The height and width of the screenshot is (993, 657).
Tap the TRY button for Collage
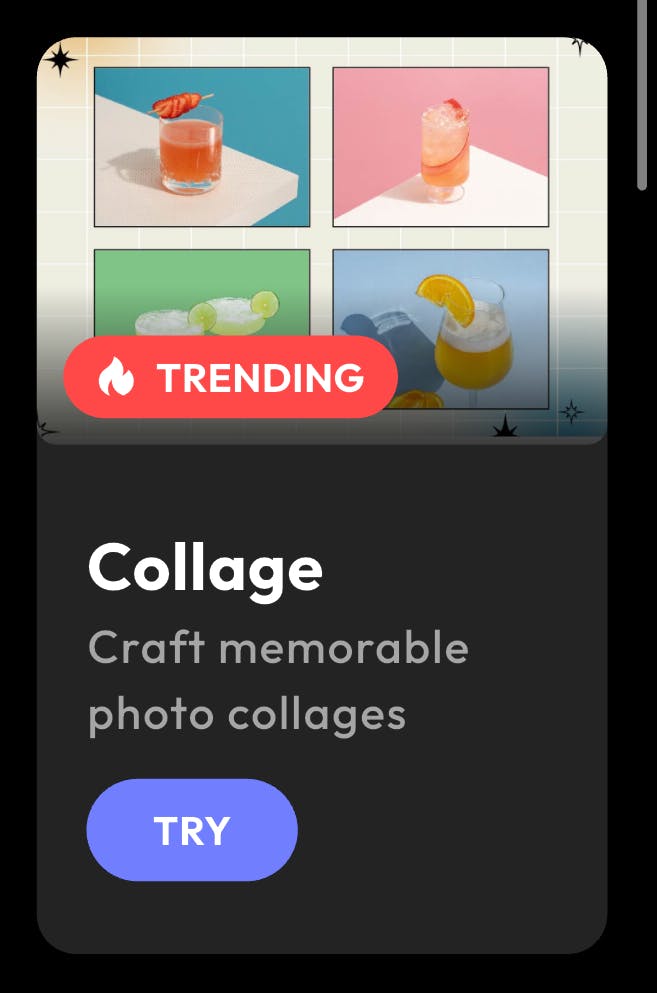(x=192, y=830)
